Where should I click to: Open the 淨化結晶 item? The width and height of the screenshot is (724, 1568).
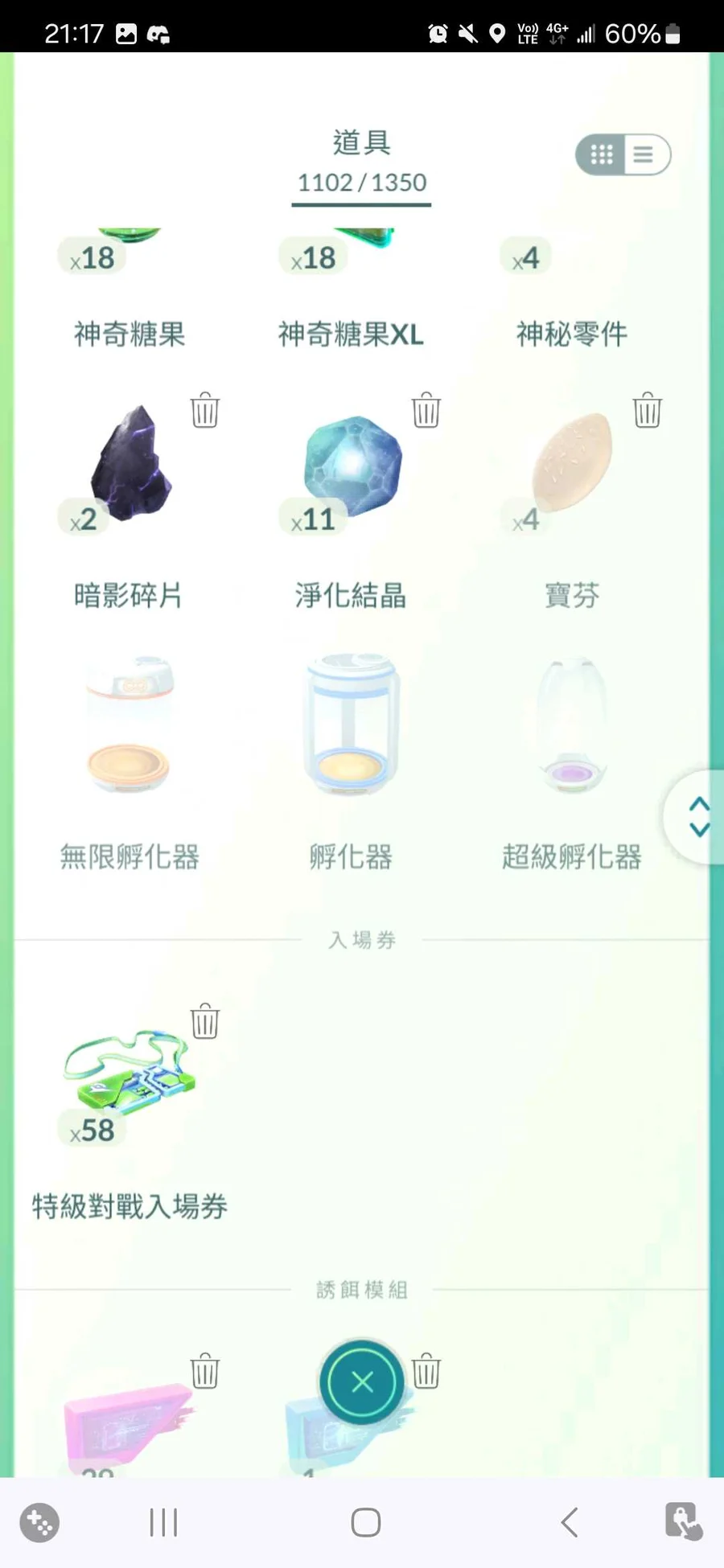(x=352, y=466)
